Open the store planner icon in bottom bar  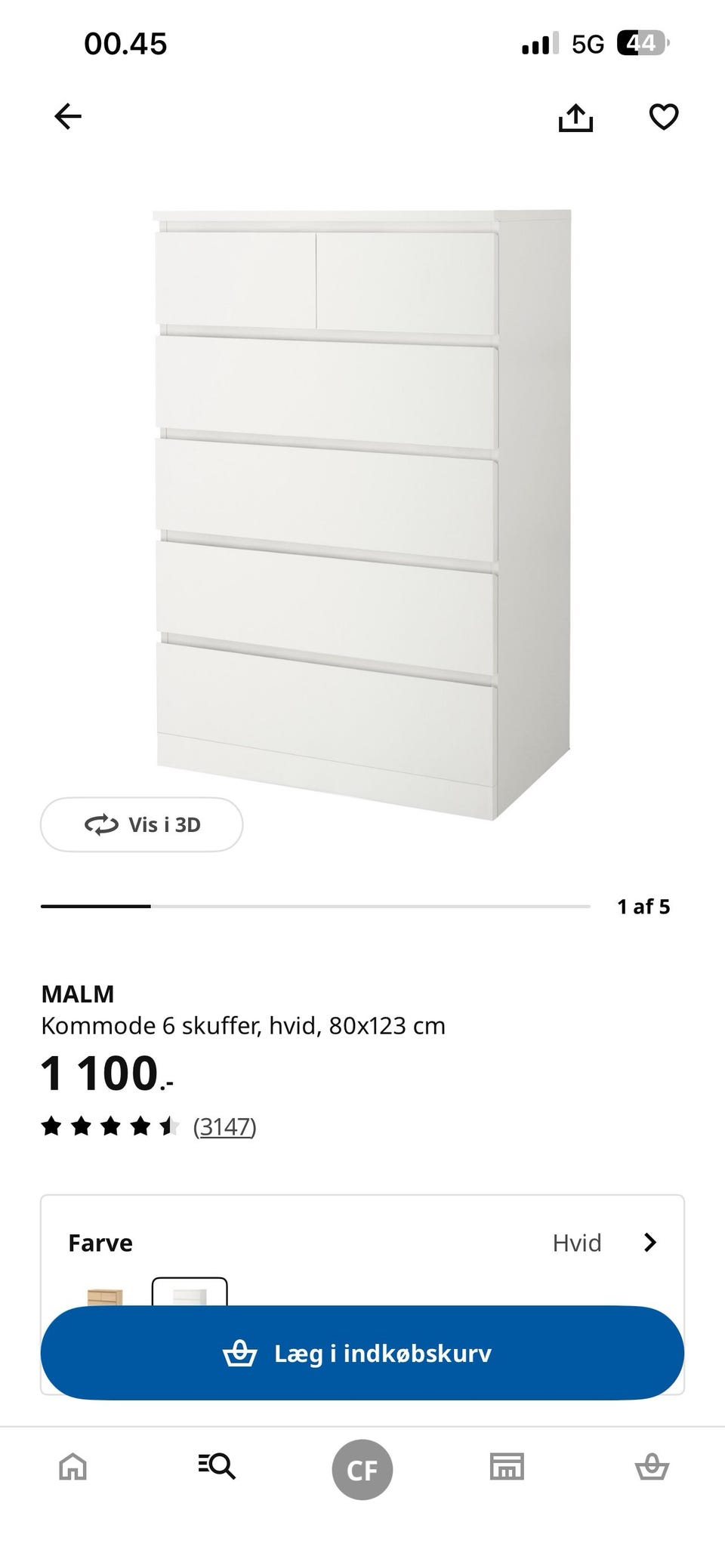click(x=507, y=1468)
